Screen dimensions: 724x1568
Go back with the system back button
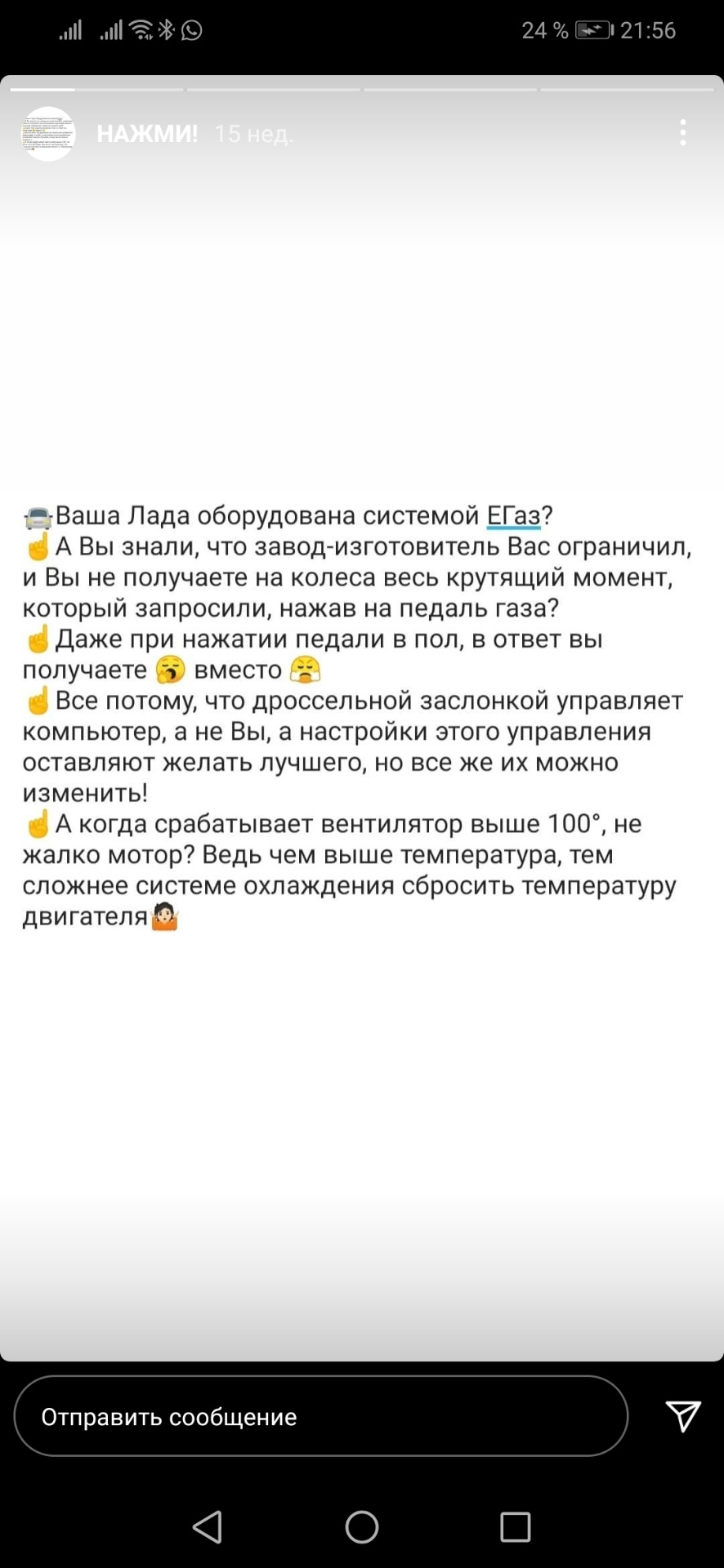point(208,1526)
